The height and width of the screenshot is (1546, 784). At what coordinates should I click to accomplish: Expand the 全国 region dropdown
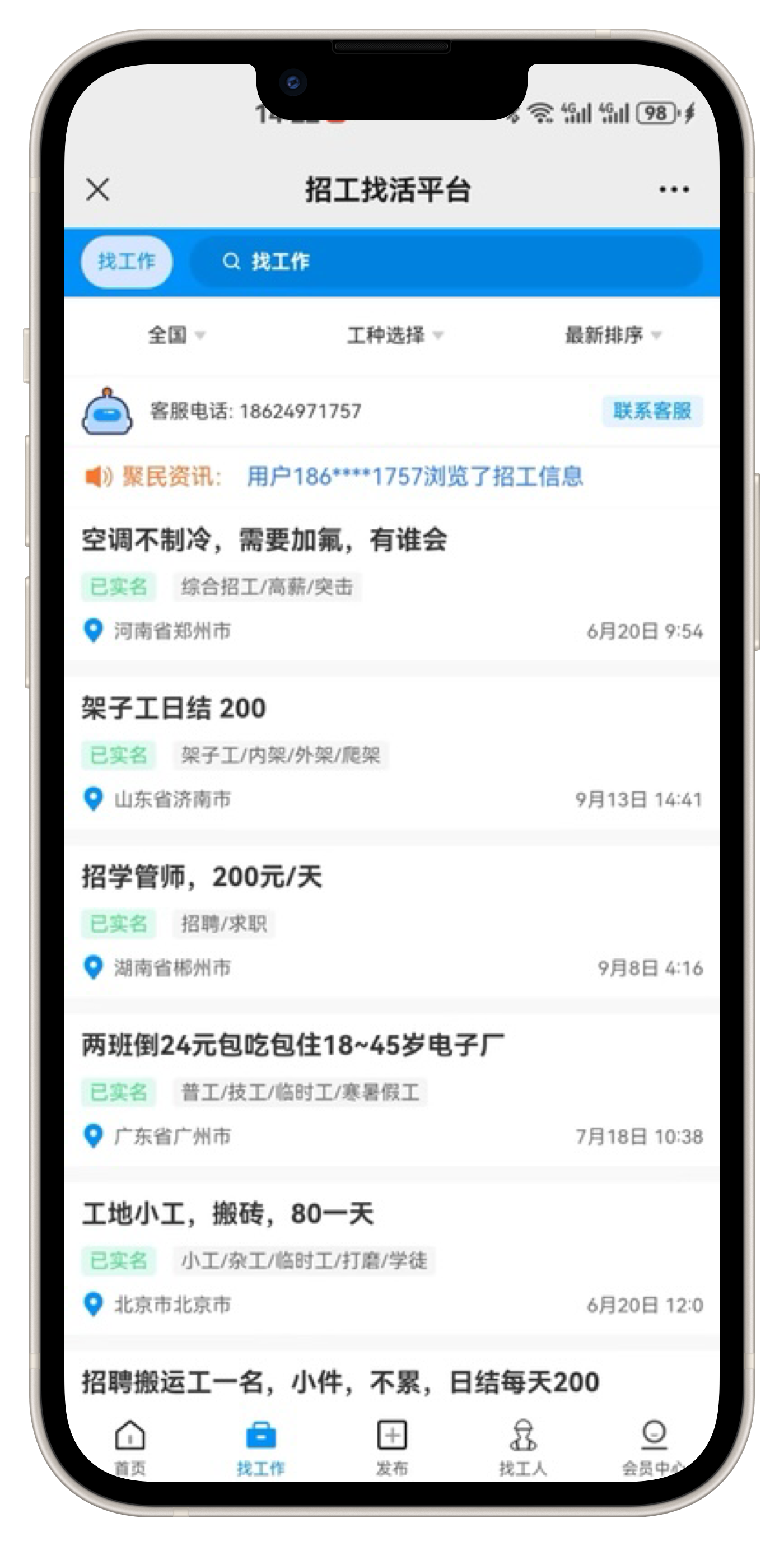(176, 335)
